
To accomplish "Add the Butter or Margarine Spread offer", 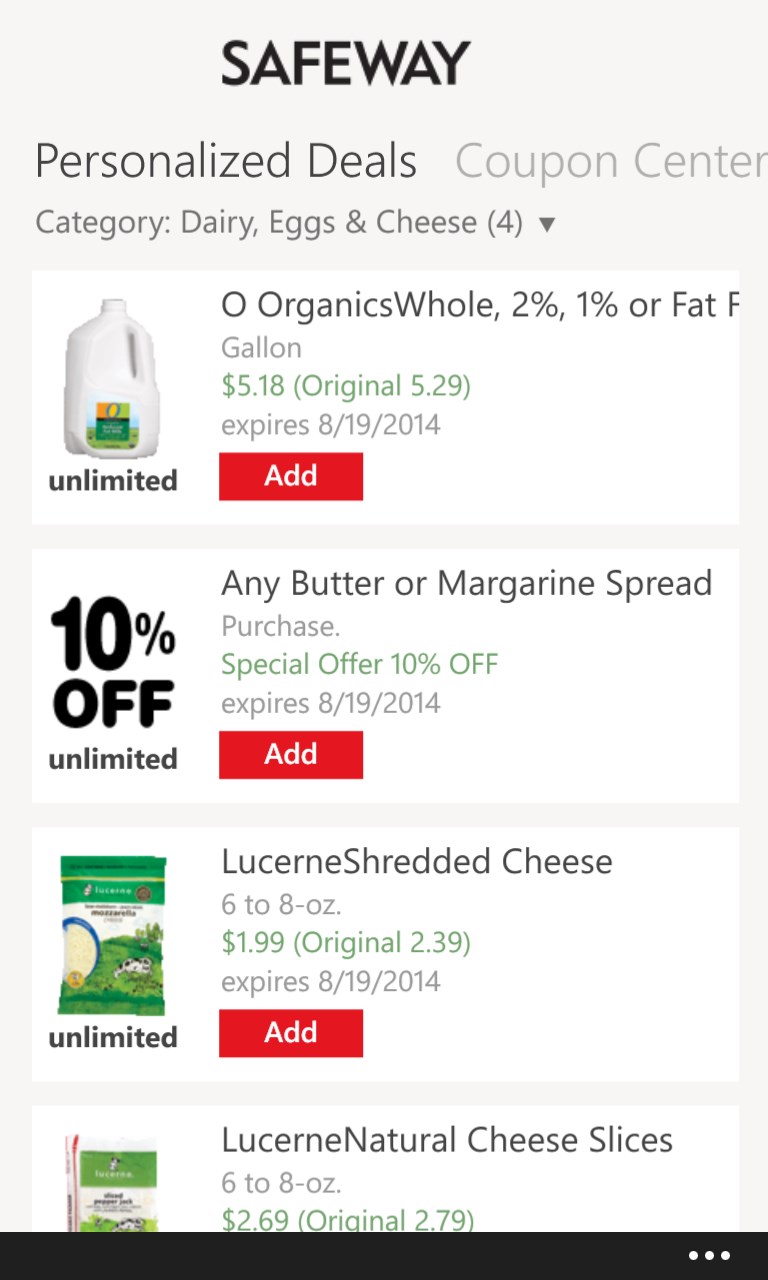I will [291, 754].
